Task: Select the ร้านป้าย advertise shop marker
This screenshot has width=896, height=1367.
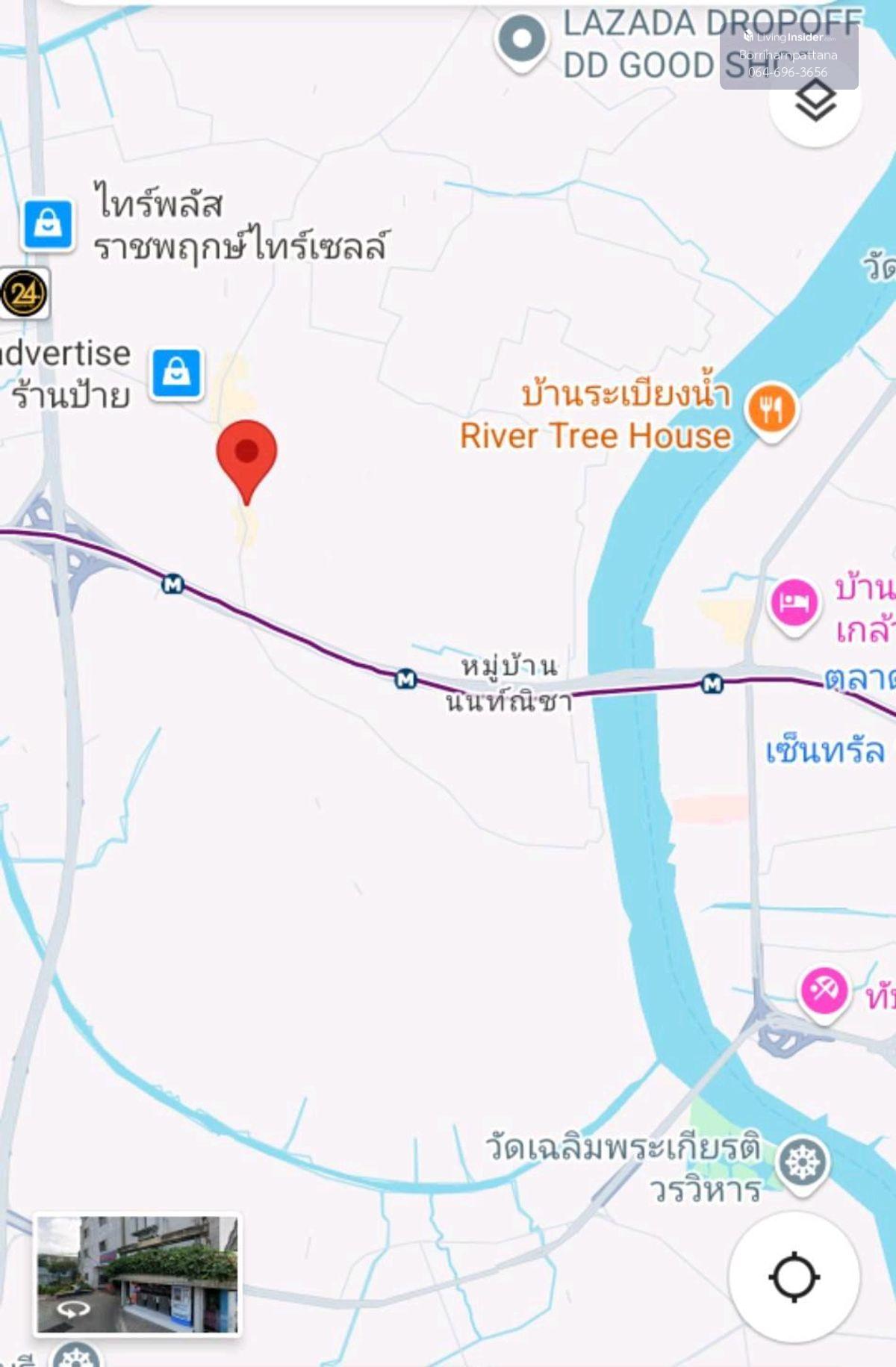Action: pos(177,373)
